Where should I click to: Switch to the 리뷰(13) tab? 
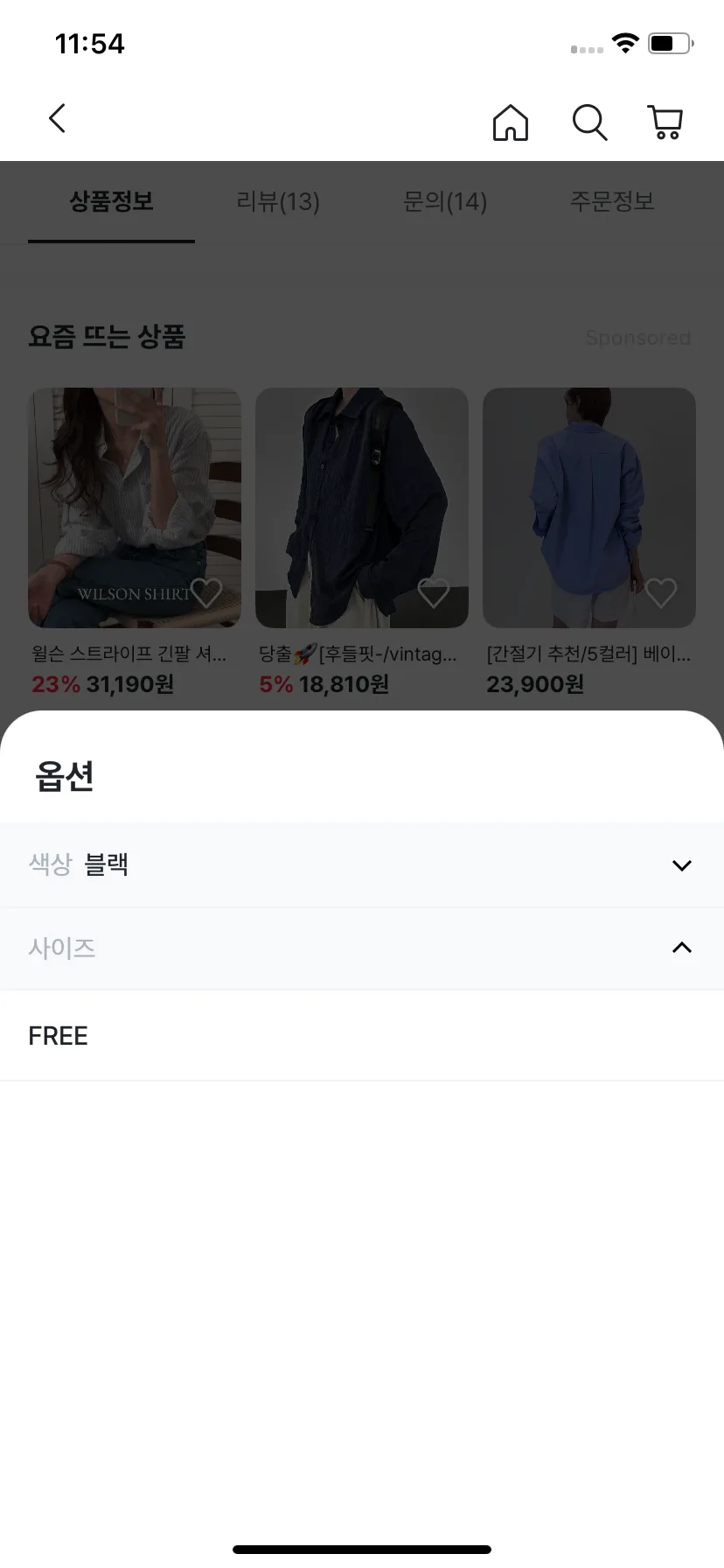(x=278, y=202)
